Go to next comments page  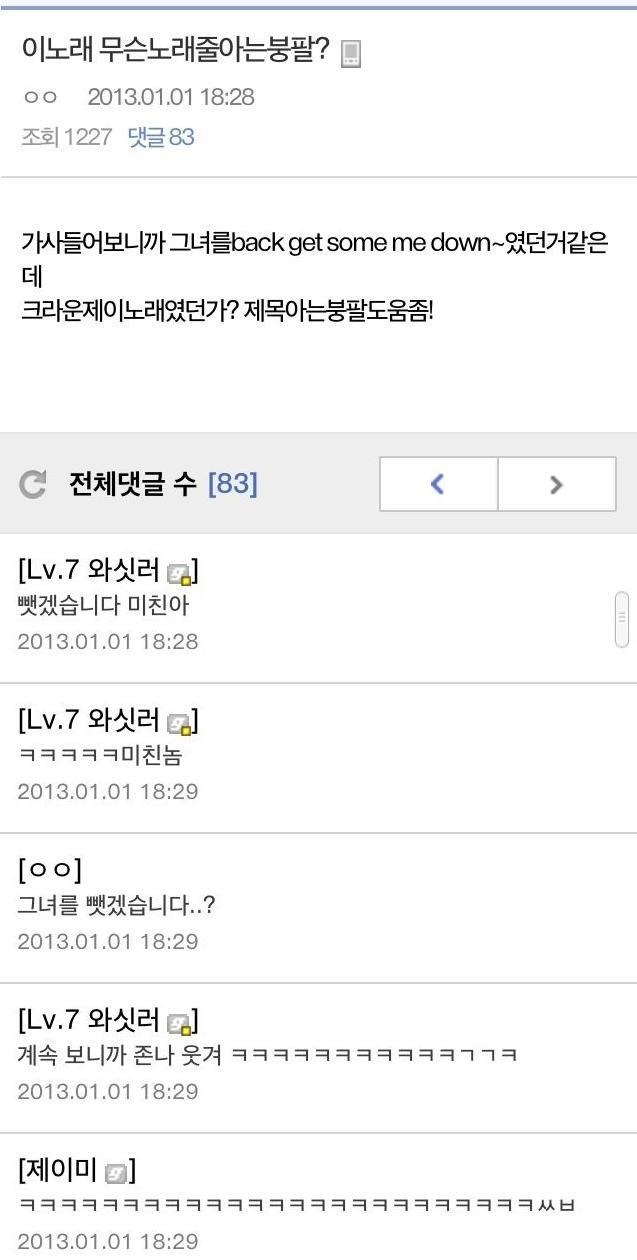tap(557, 484)
